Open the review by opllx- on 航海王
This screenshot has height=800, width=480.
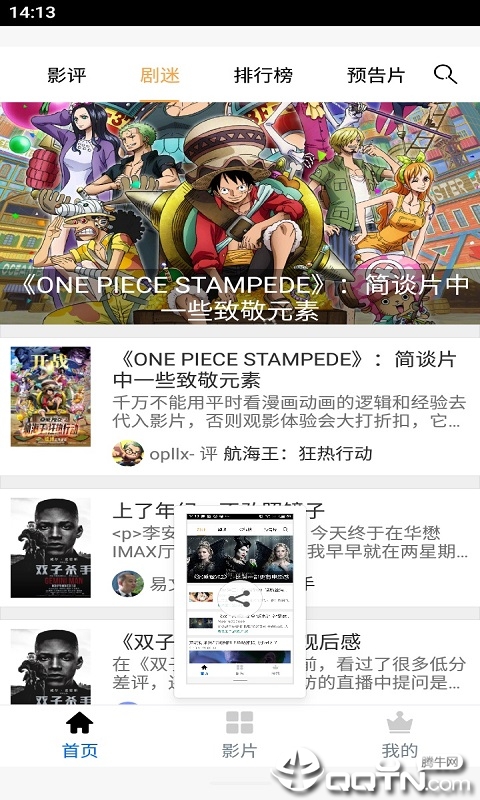click(x=240, y=406)
